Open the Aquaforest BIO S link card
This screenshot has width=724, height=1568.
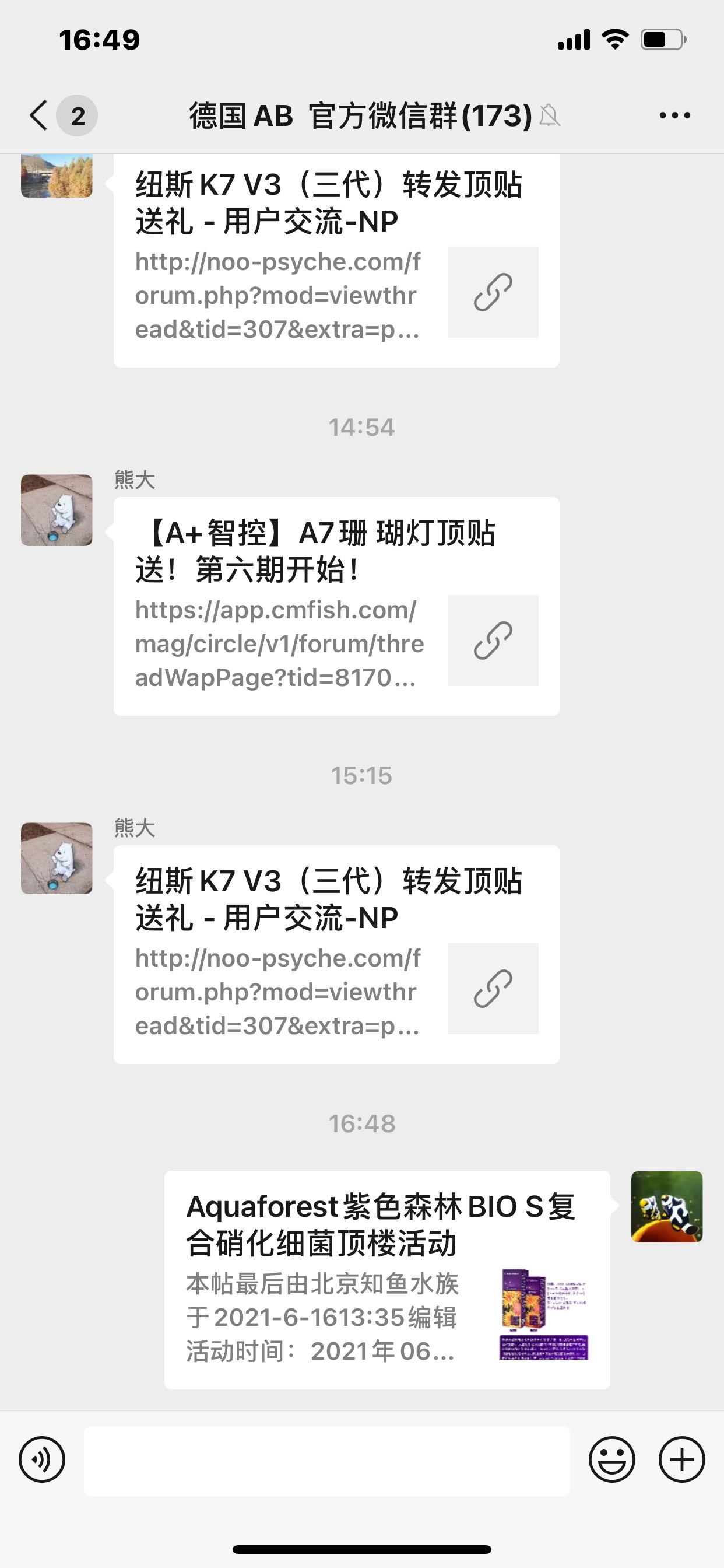click(387, 1279)
